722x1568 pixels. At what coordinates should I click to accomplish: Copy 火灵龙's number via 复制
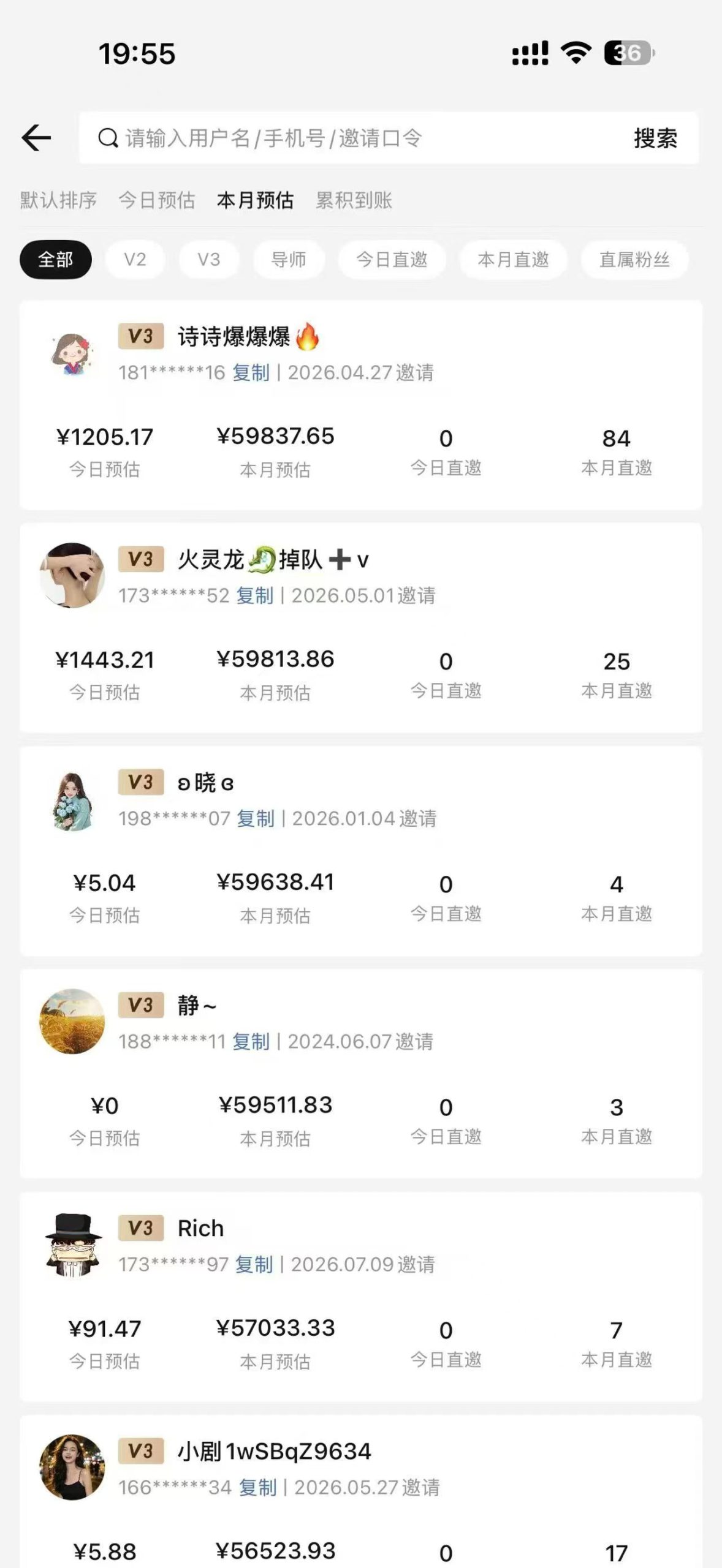point(255,595)
